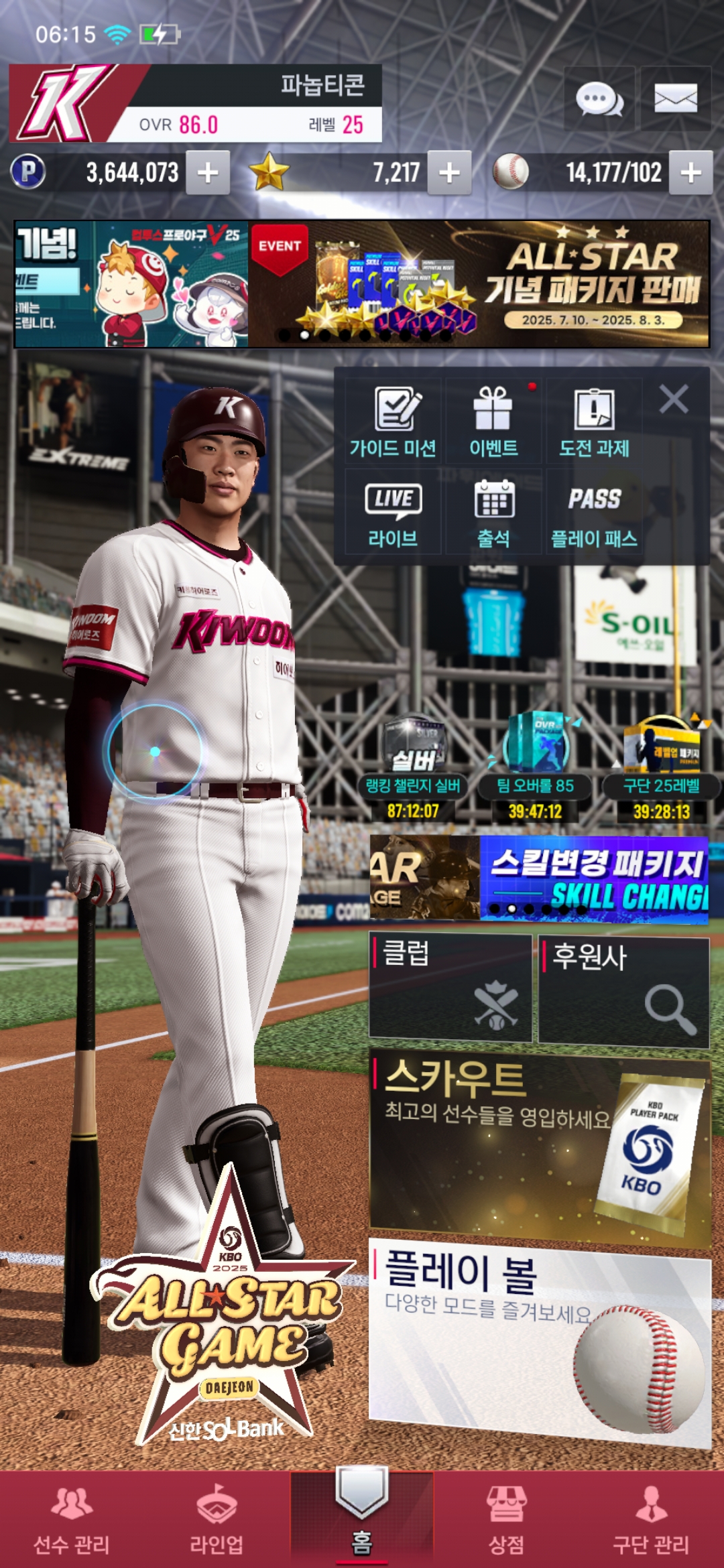Add more baseballs with the plus button
Screen dimensions: 724x1568
click(x=690, y=173)
